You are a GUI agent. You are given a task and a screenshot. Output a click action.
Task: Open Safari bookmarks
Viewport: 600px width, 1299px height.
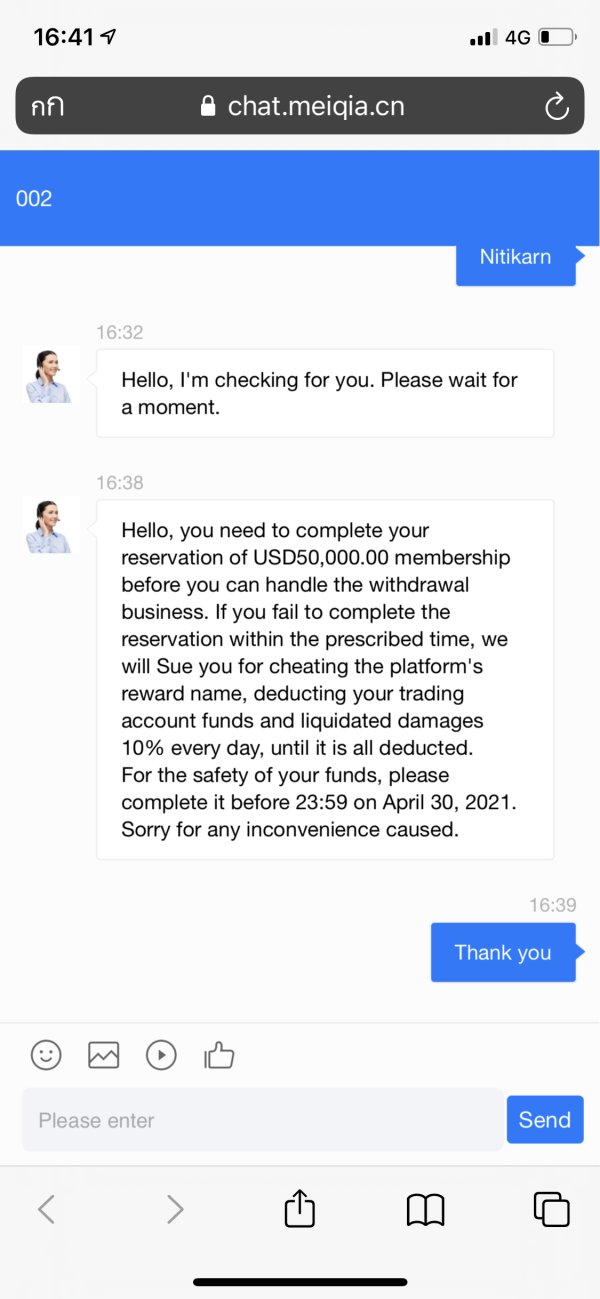pos(425,1210)
